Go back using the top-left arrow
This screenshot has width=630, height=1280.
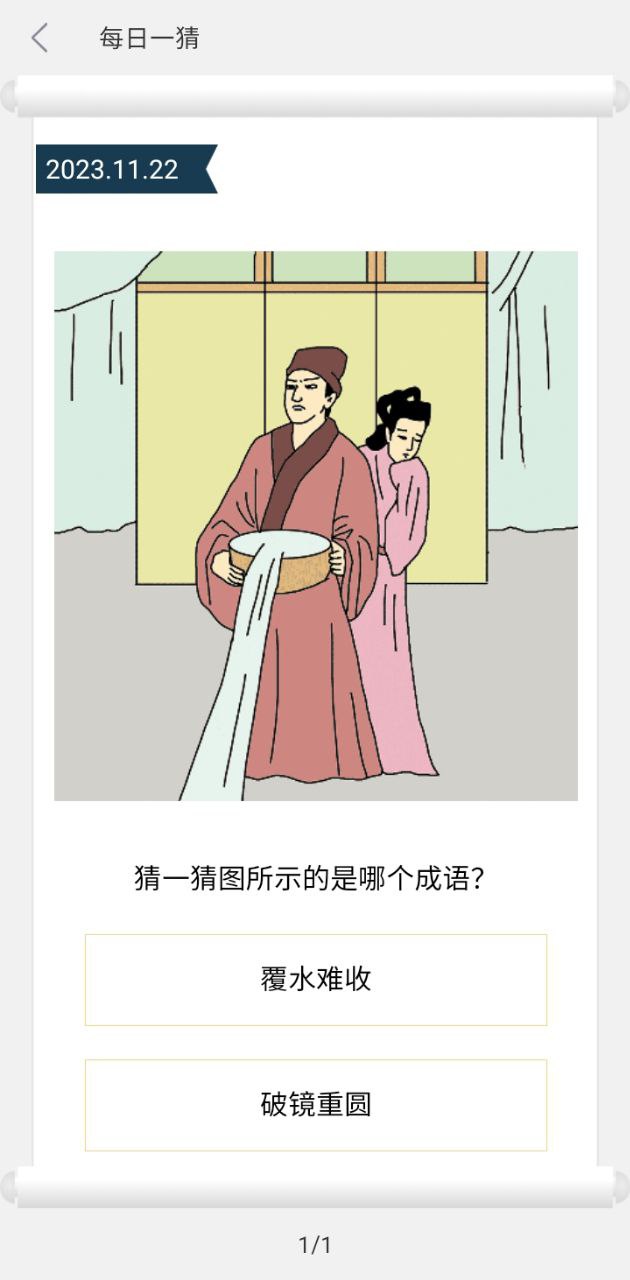pyautogui.click(x=40, y=39)
